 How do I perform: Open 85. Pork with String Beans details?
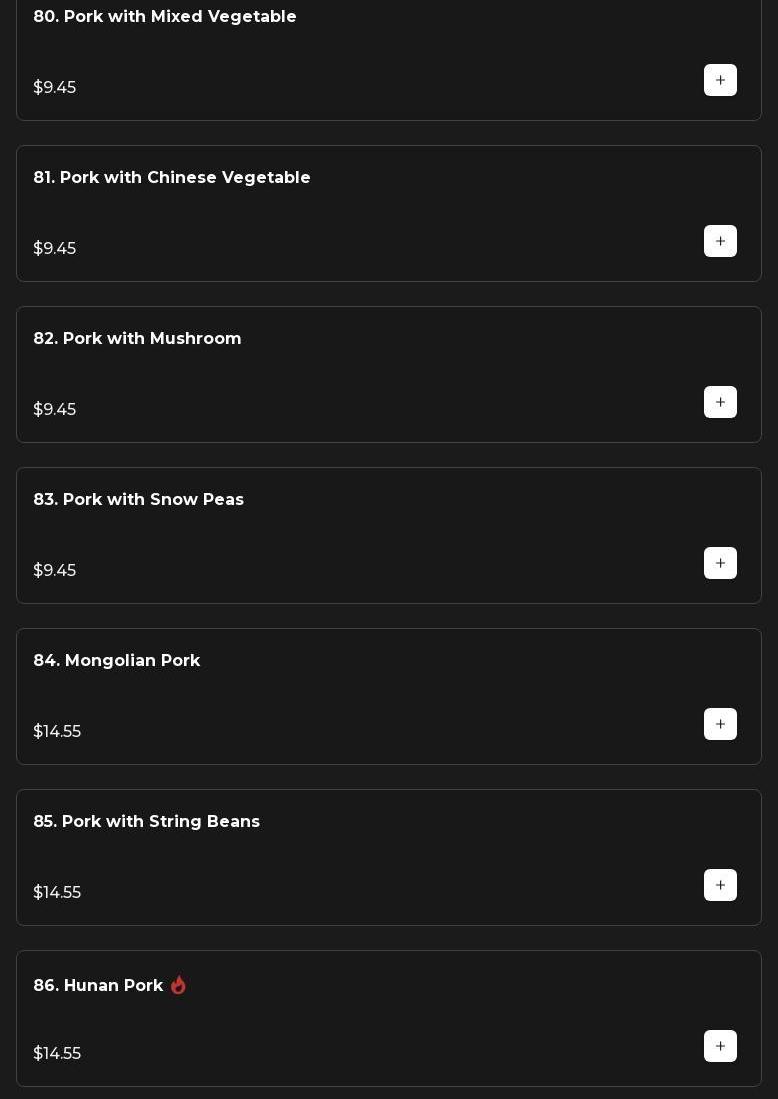point(146,822)
